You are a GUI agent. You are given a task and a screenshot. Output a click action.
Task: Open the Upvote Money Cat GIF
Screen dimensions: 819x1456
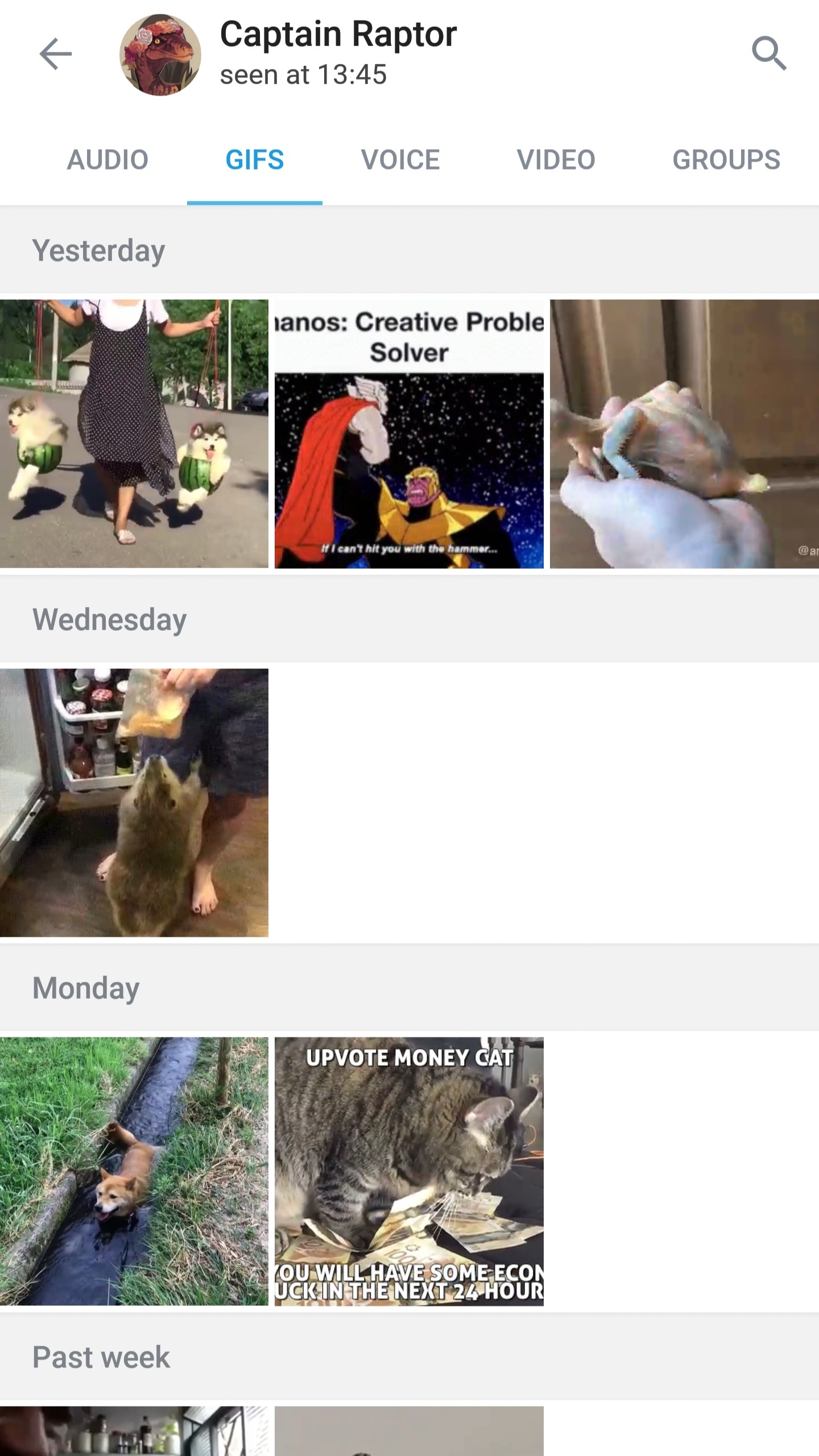point(409,1171)
